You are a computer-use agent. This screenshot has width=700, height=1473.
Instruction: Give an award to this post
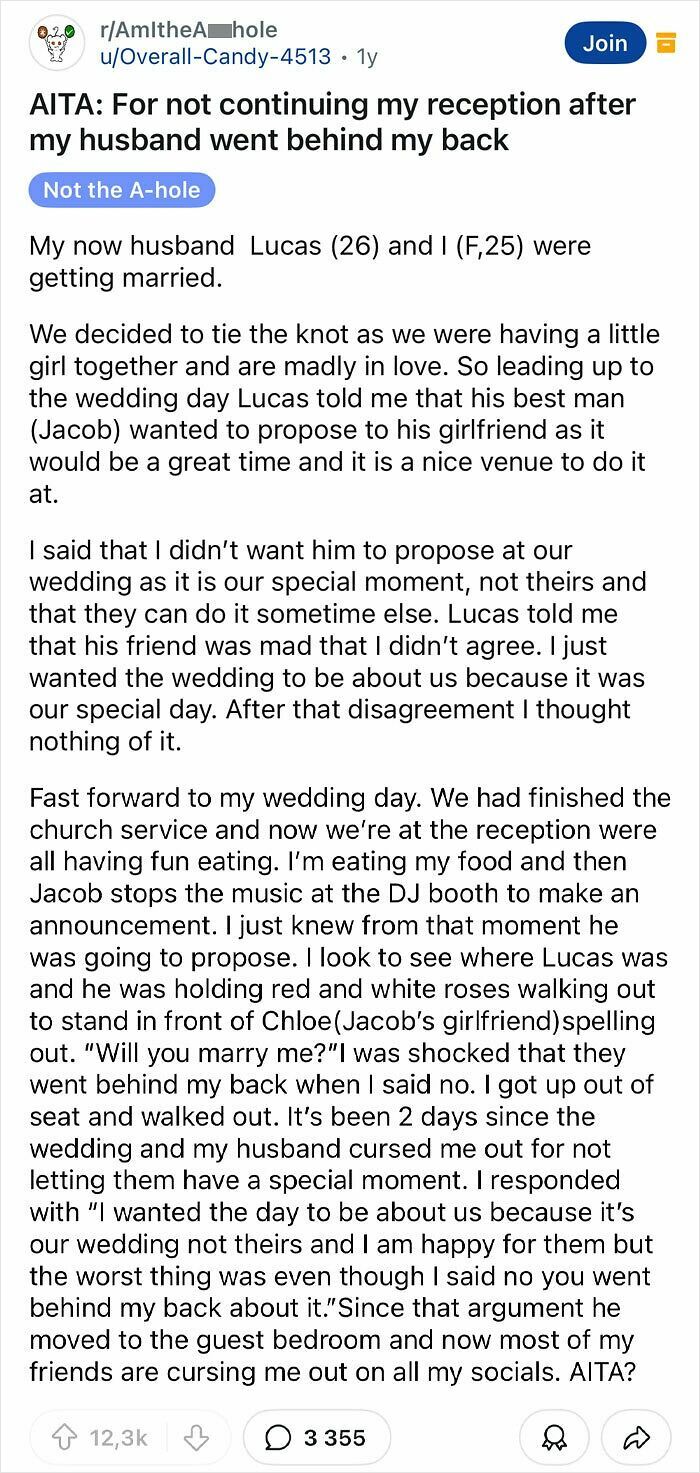[x=552, y=1437]
